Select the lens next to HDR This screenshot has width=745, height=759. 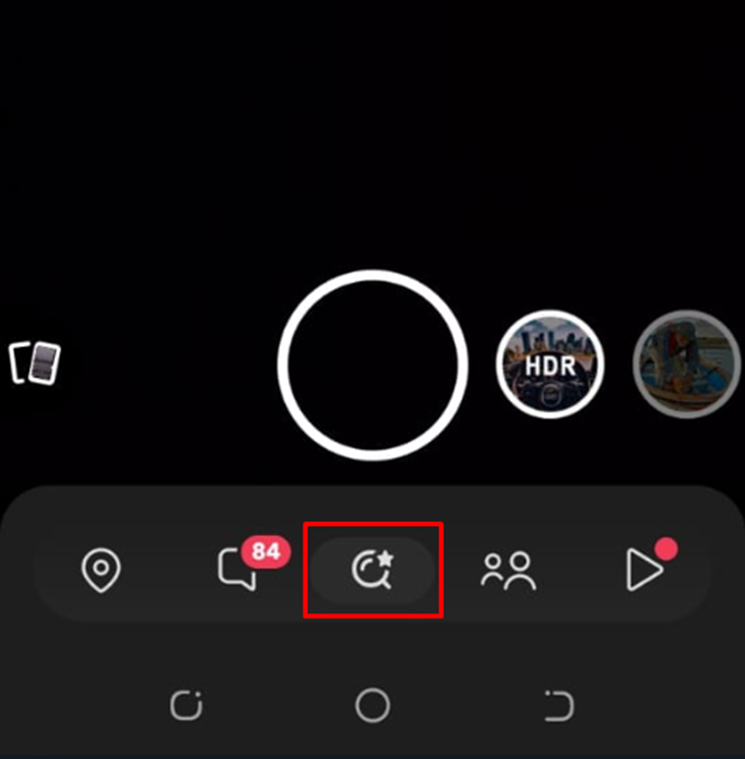point(690,364)
